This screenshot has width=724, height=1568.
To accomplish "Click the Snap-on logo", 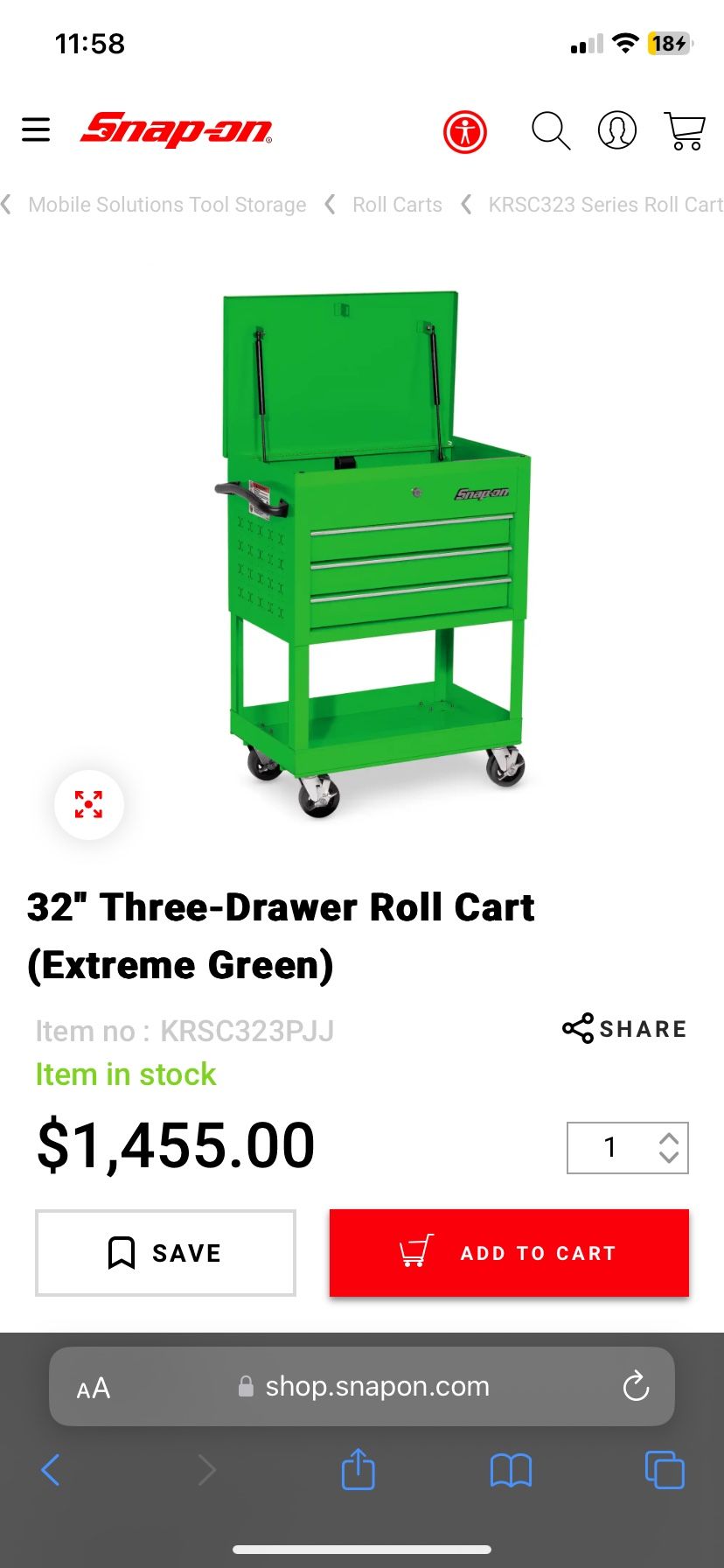I will point(176,129).
